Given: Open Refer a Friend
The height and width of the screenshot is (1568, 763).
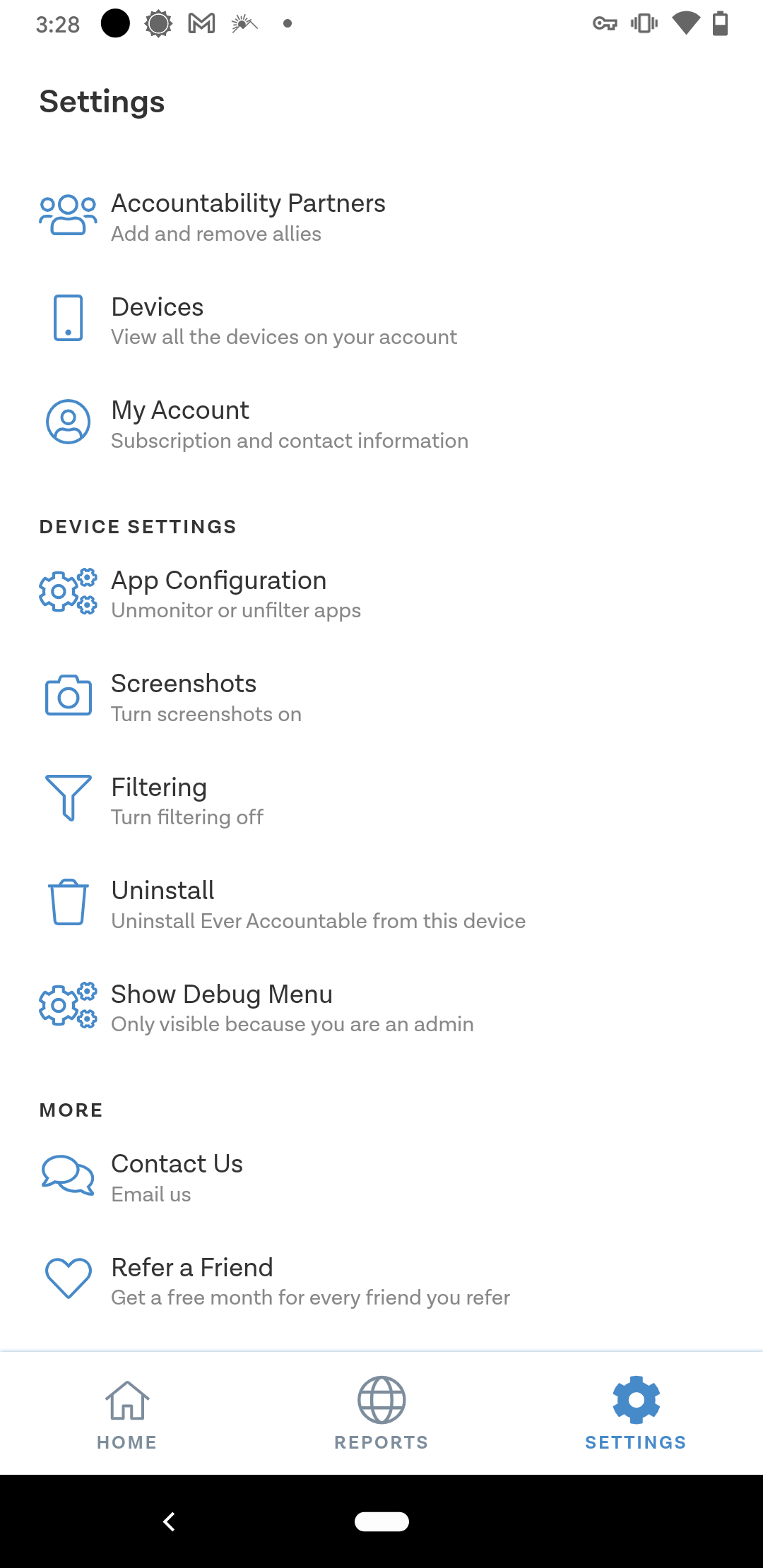Looking at the screenshot, I should click(381, 1281).
